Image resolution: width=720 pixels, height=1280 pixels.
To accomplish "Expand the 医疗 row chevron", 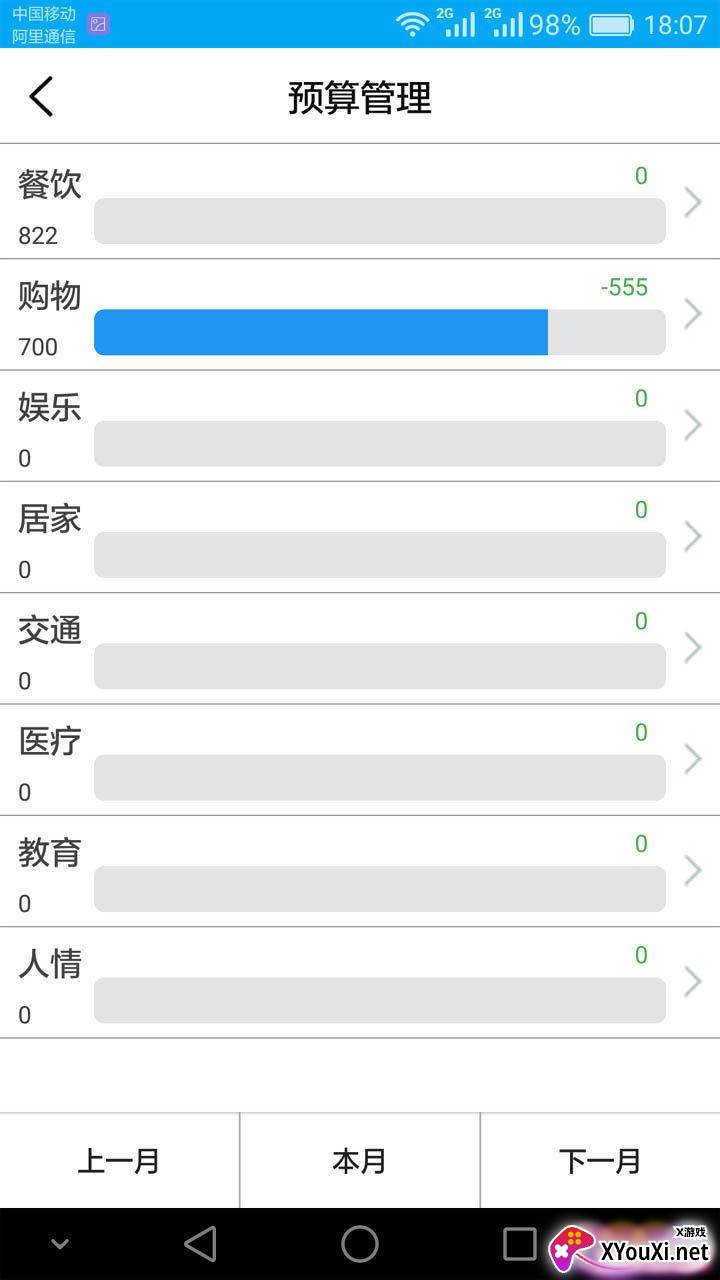I will tap(691, 759).
